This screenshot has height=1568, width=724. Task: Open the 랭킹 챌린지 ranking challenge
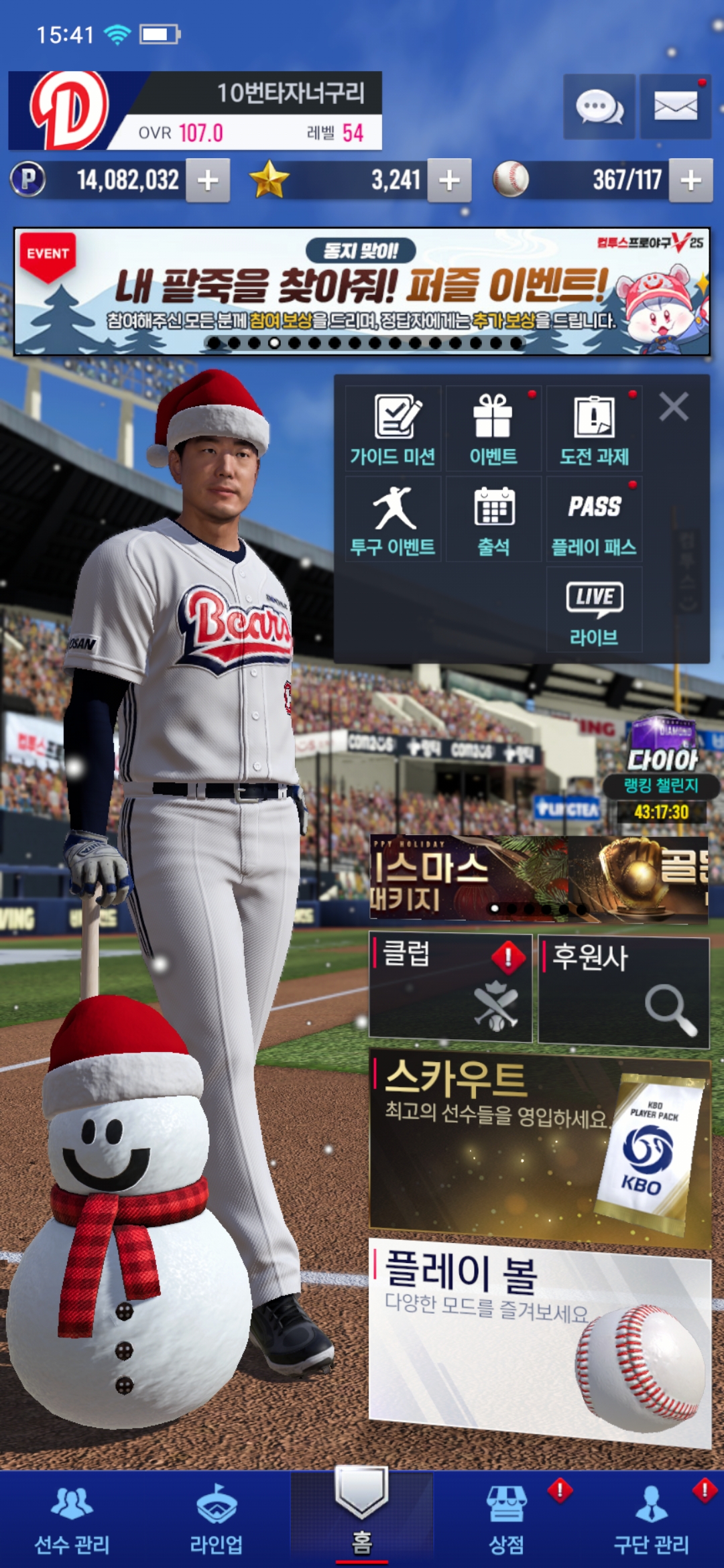point(662,771)
